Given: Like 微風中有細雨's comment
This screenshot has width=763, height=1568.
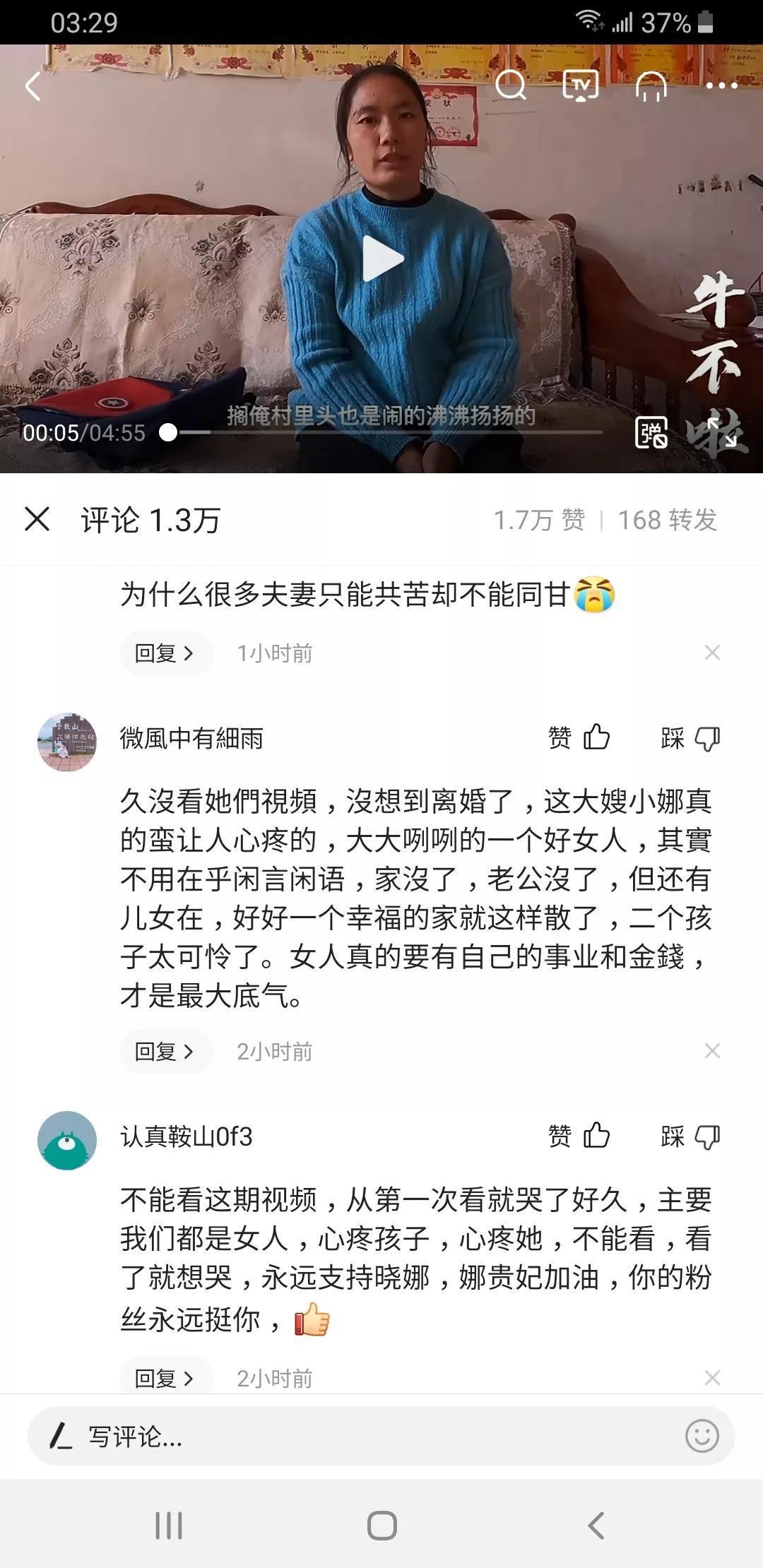Looking at the screenshot, I should click(580, 738).
